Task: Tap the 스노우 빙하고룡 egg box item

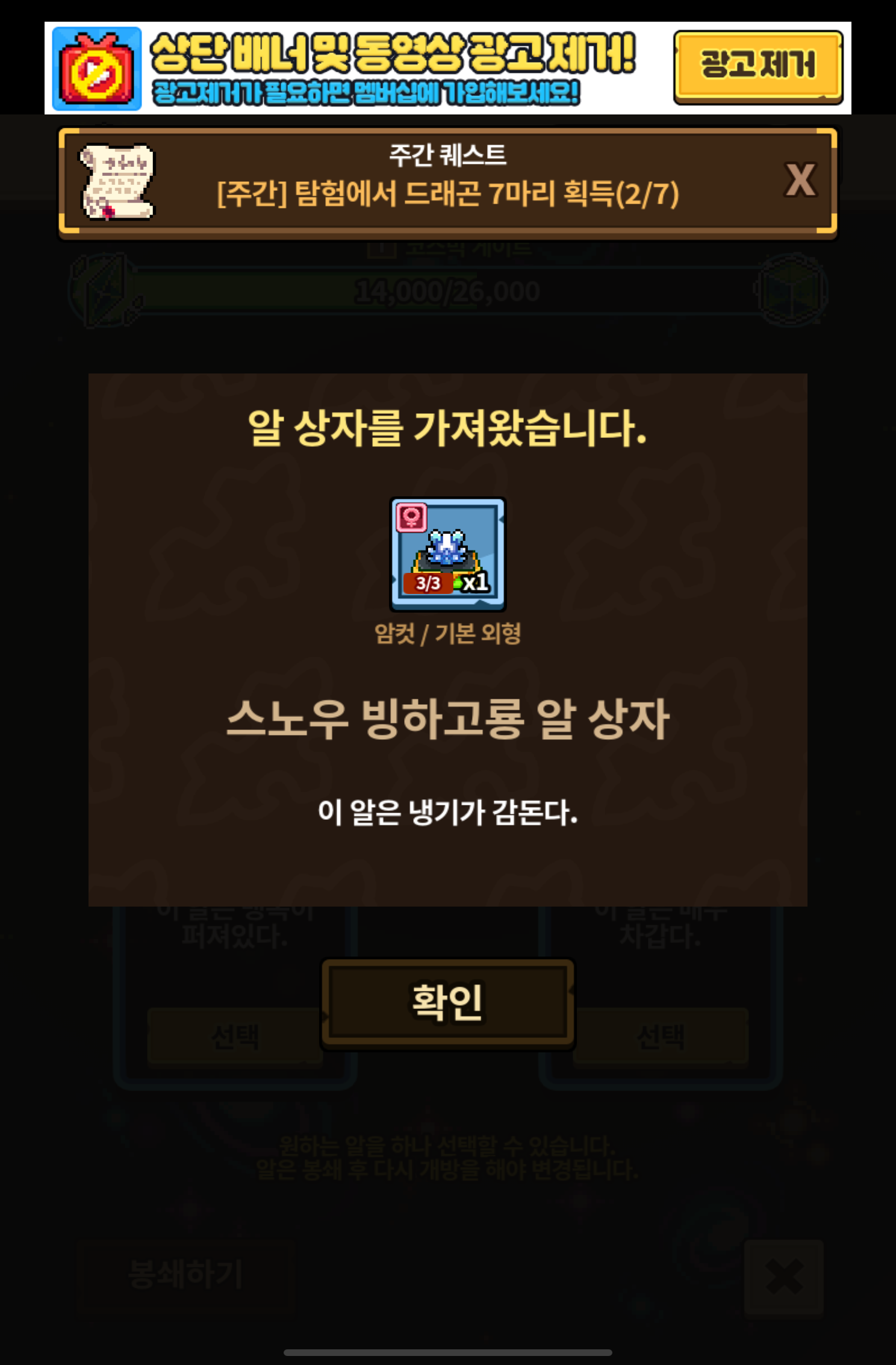Action: (447, 553)
